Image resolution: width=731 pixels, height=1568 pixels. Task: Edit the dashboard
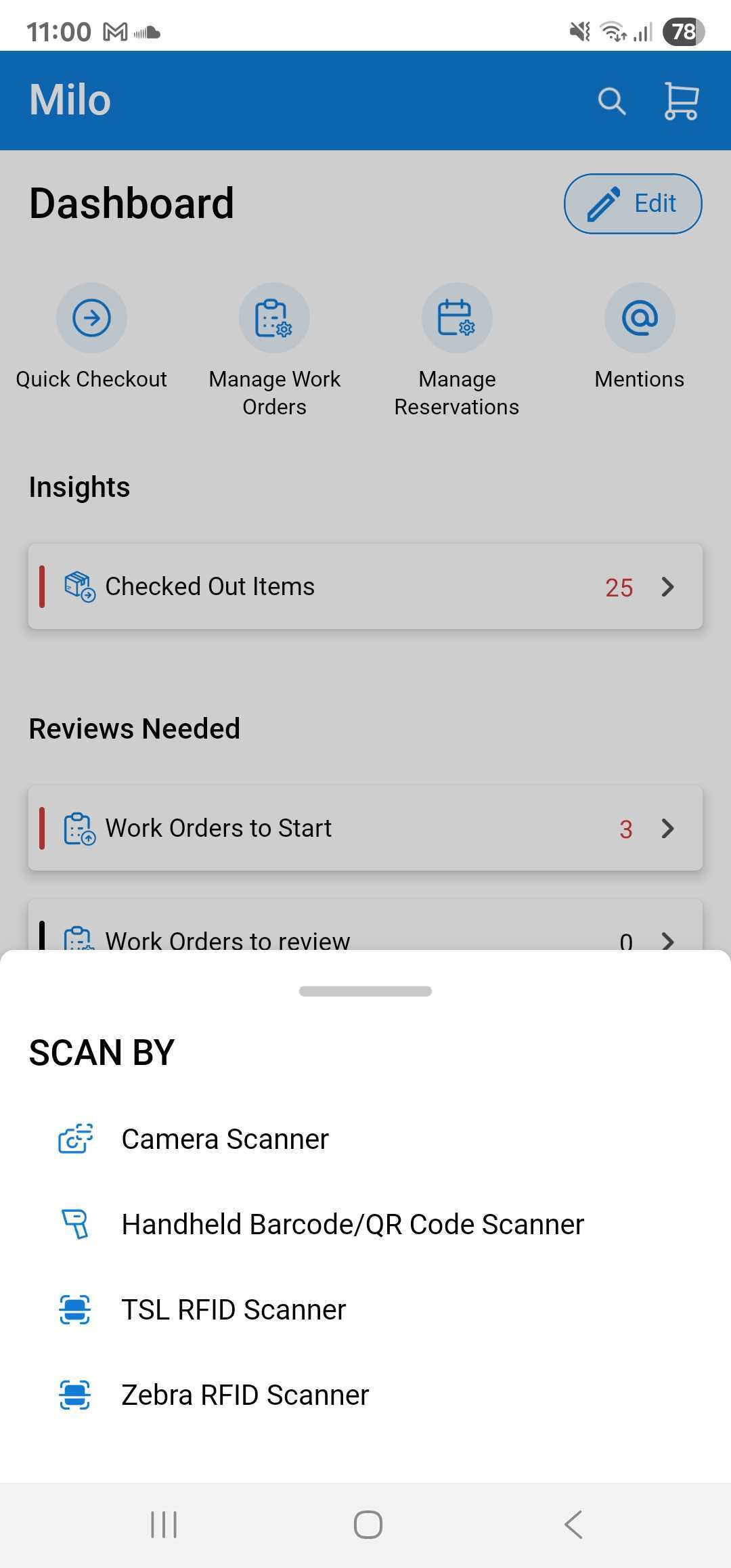point(633,204)
